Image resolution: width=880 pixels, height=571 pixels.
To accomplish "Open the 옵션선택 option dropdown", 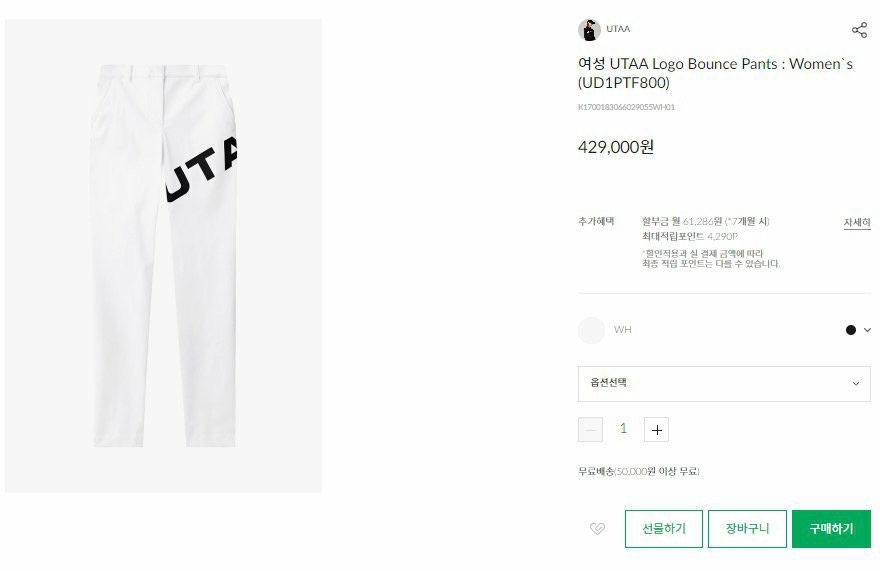I will coord(724,383).
